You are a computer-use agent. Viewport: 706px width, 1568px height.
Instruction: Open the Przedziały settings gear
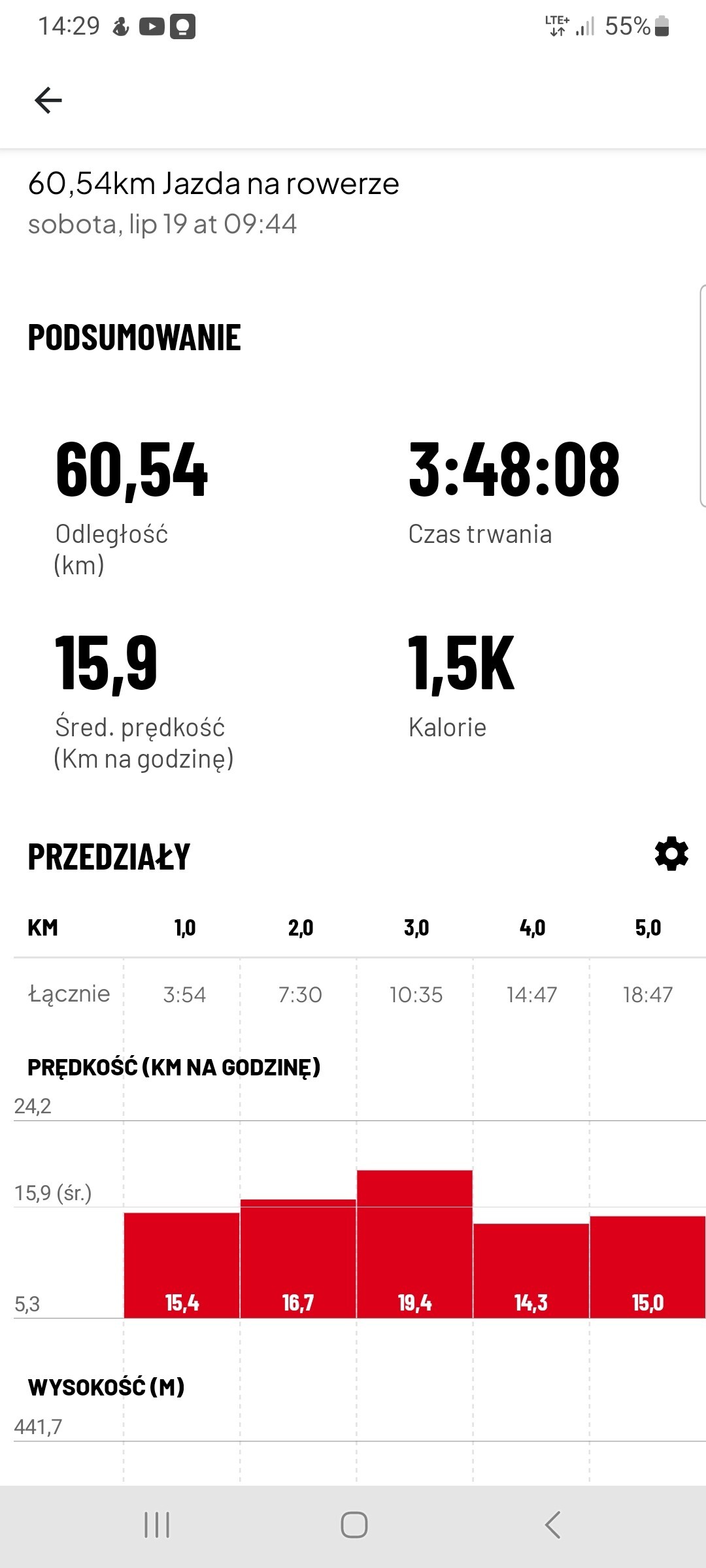[x=671, y=854]
